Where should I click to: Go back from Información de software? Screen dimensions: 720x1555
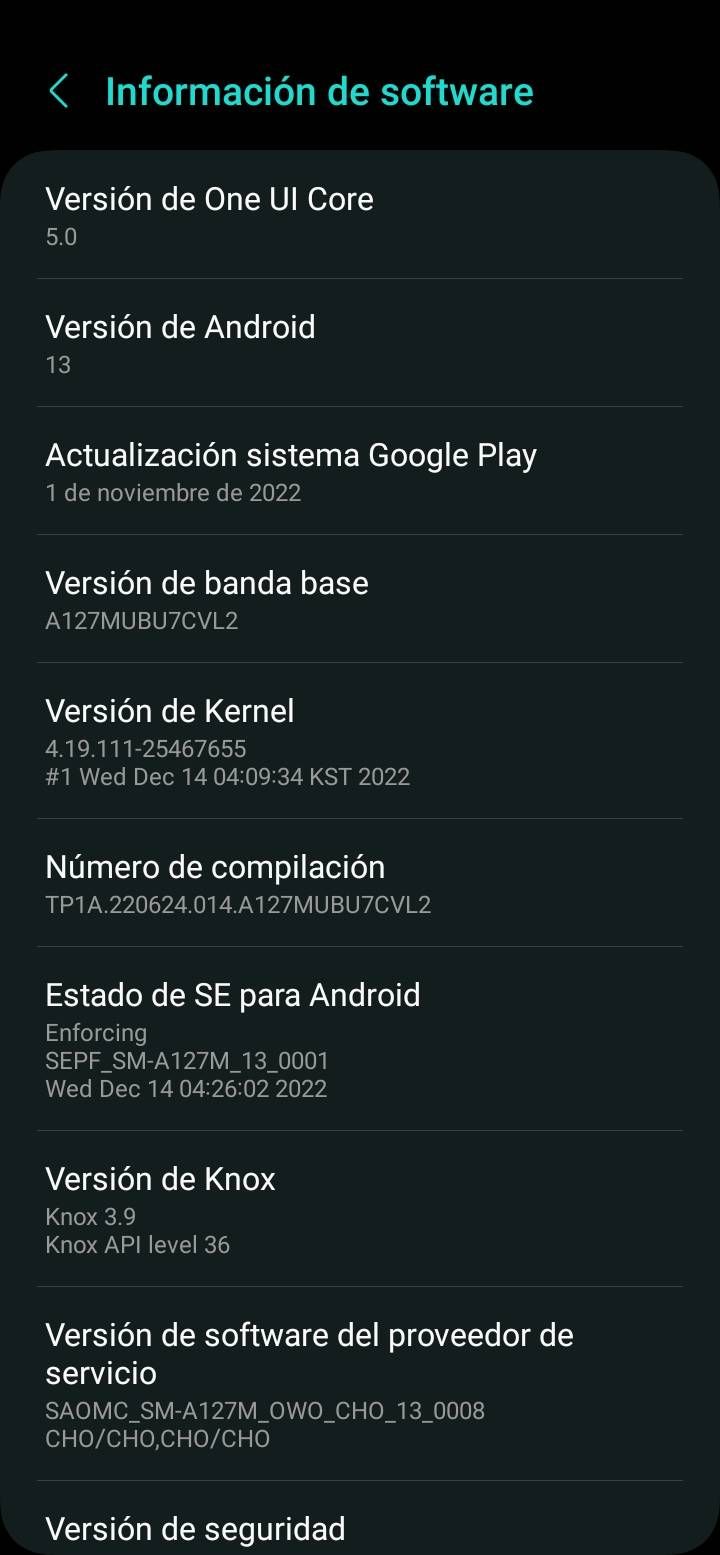click(x=59, y=92)
